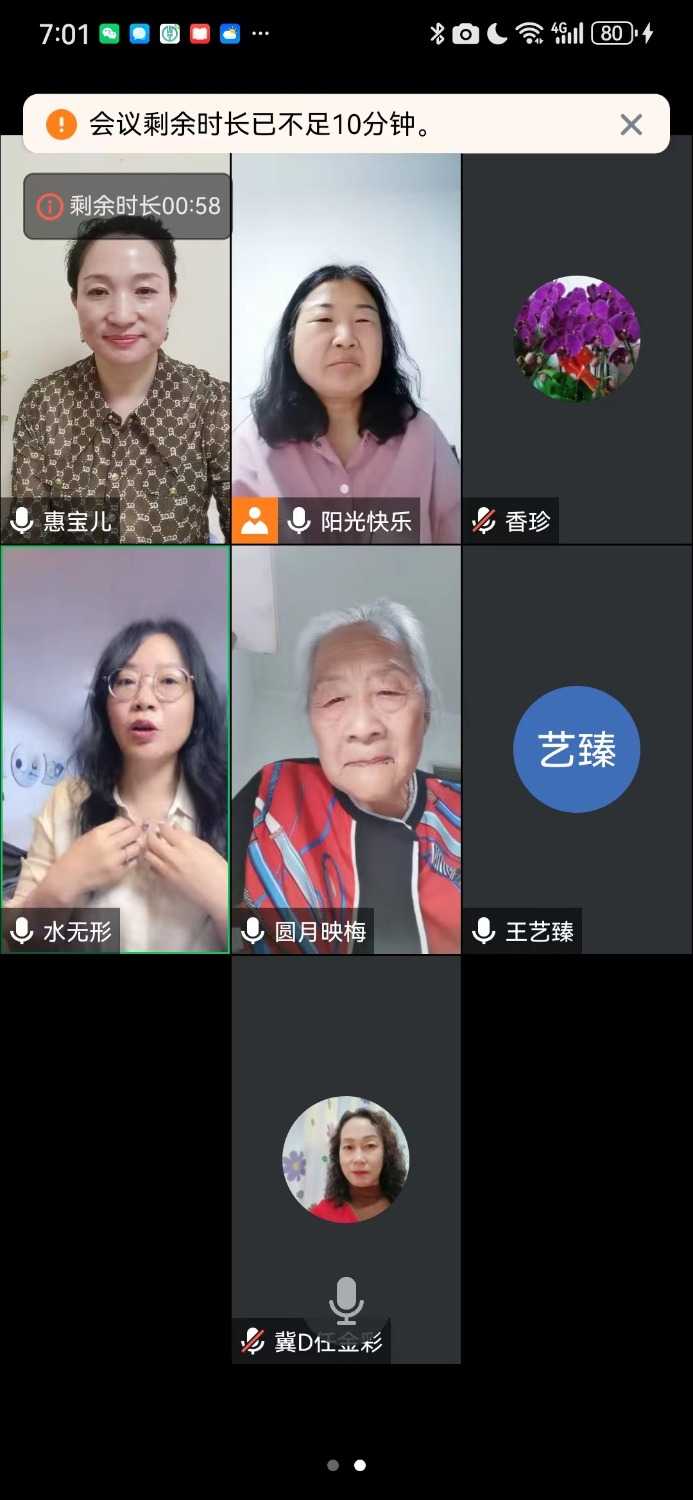Go to the first page indicator dot
Image resolution: width=693 pixels, height=1500 pixels.
[333, 1465]
